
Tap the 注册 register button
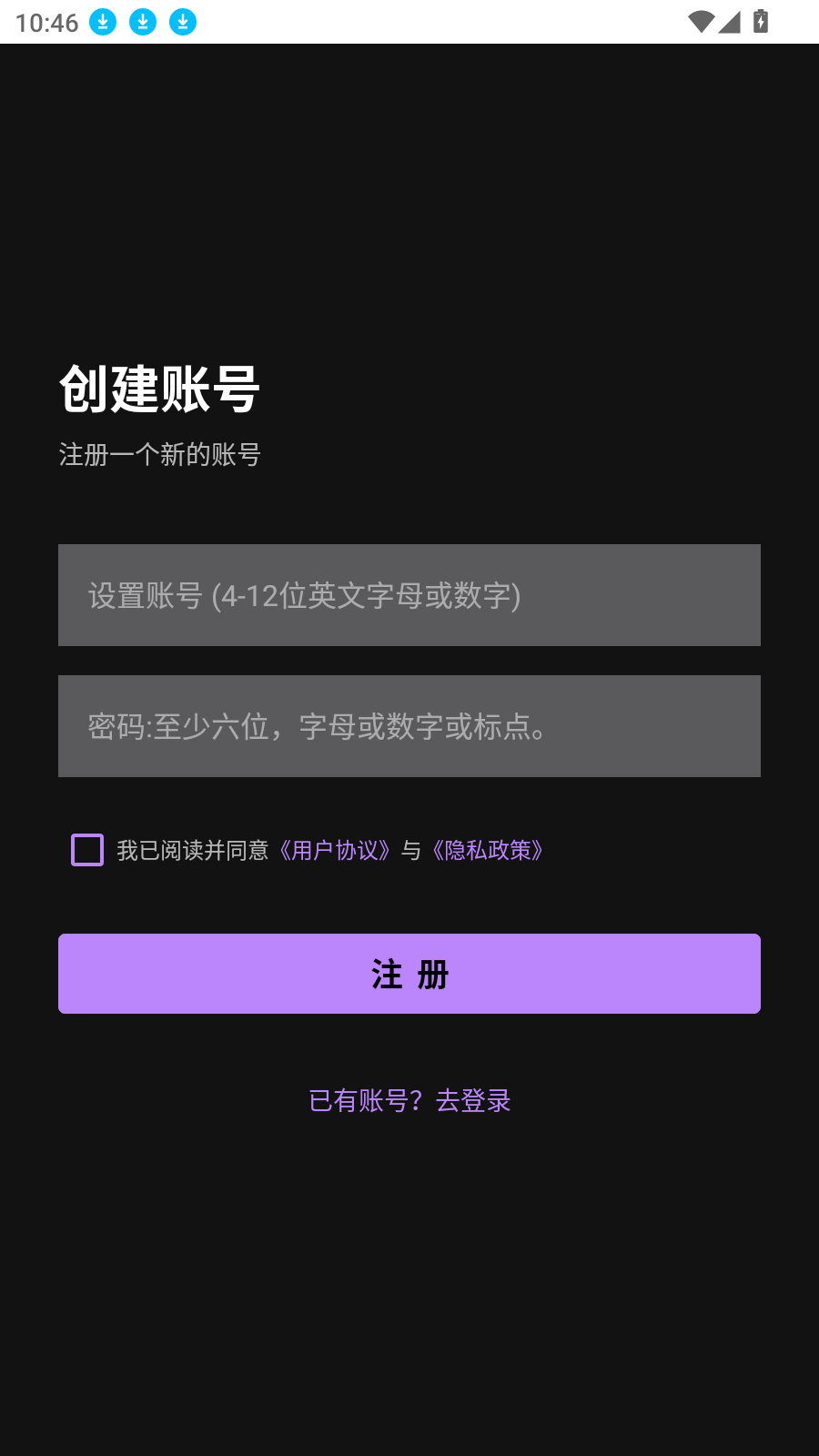pos(409,974)
